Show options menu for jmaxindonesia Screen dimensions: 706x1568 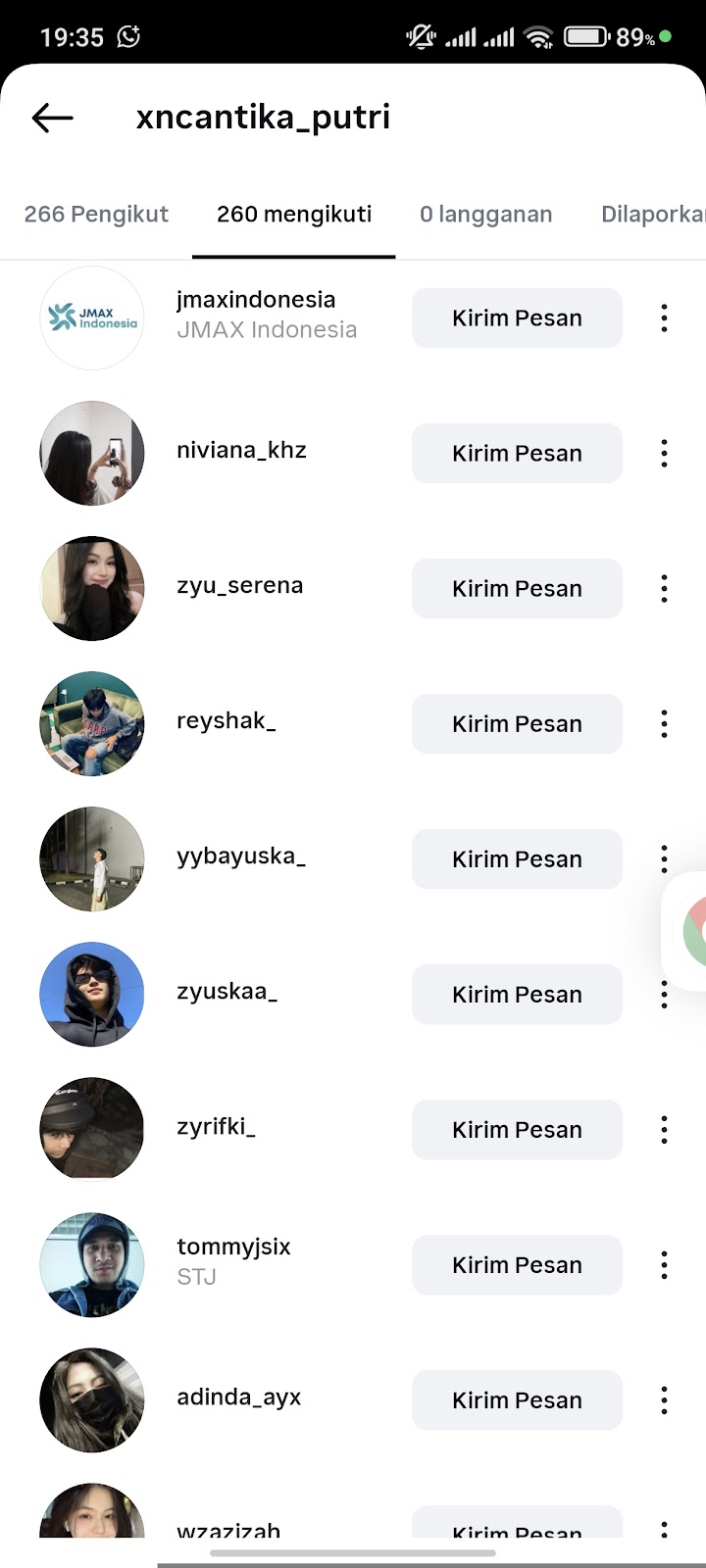tap(664, 318)
